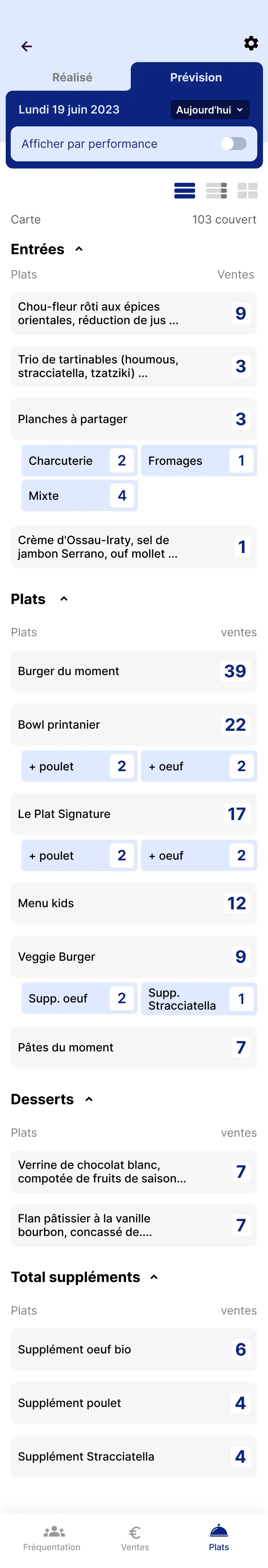Open the Menu kids row

(x=134, y=903)
